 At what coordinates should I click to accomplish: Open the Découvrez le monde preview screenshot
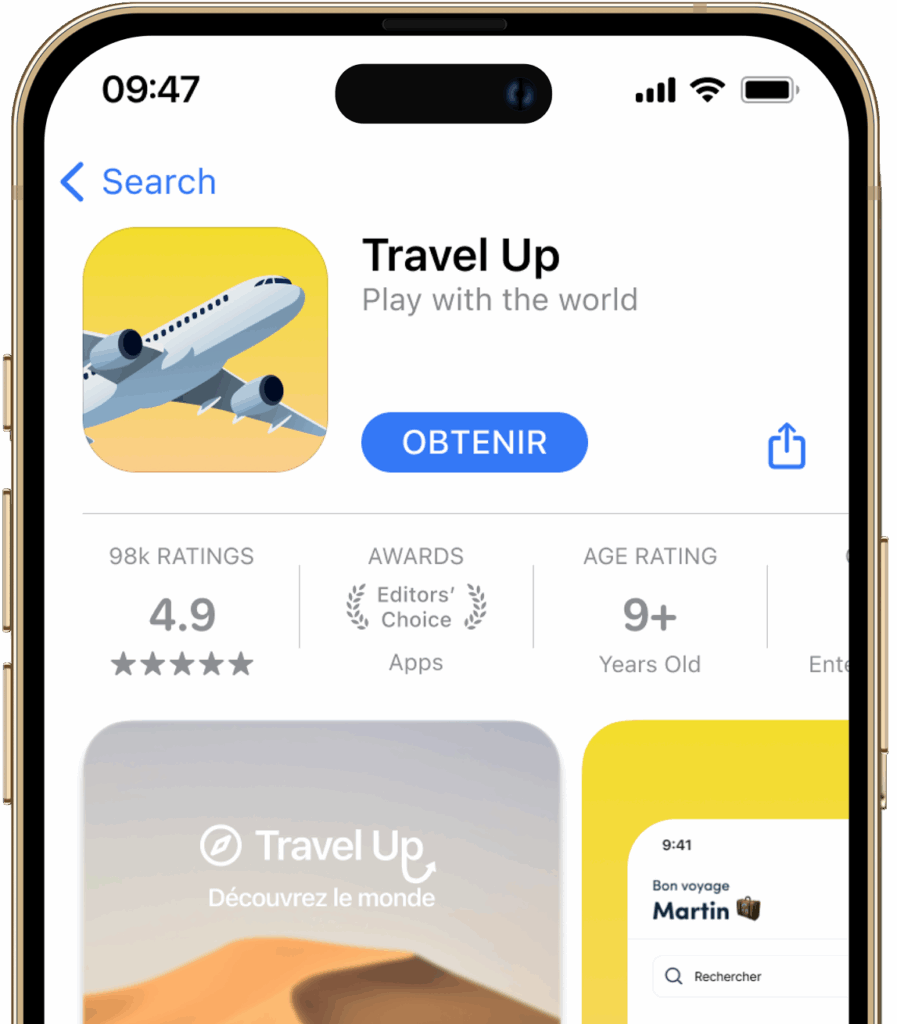click(x=321, y=870)
